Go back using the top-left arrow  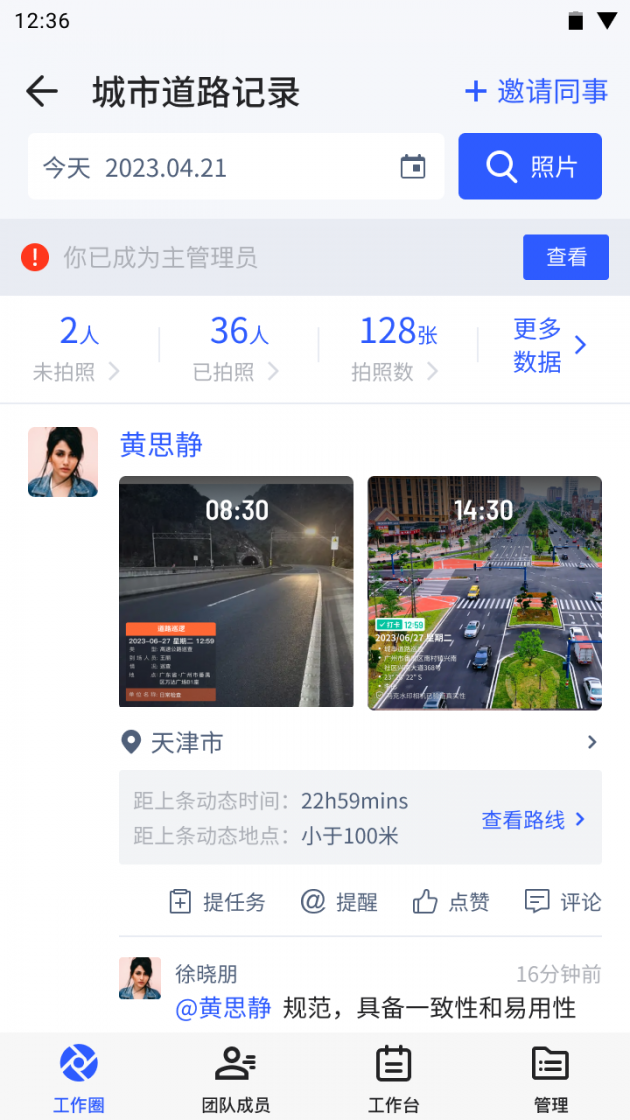click(x=42, y=92)
